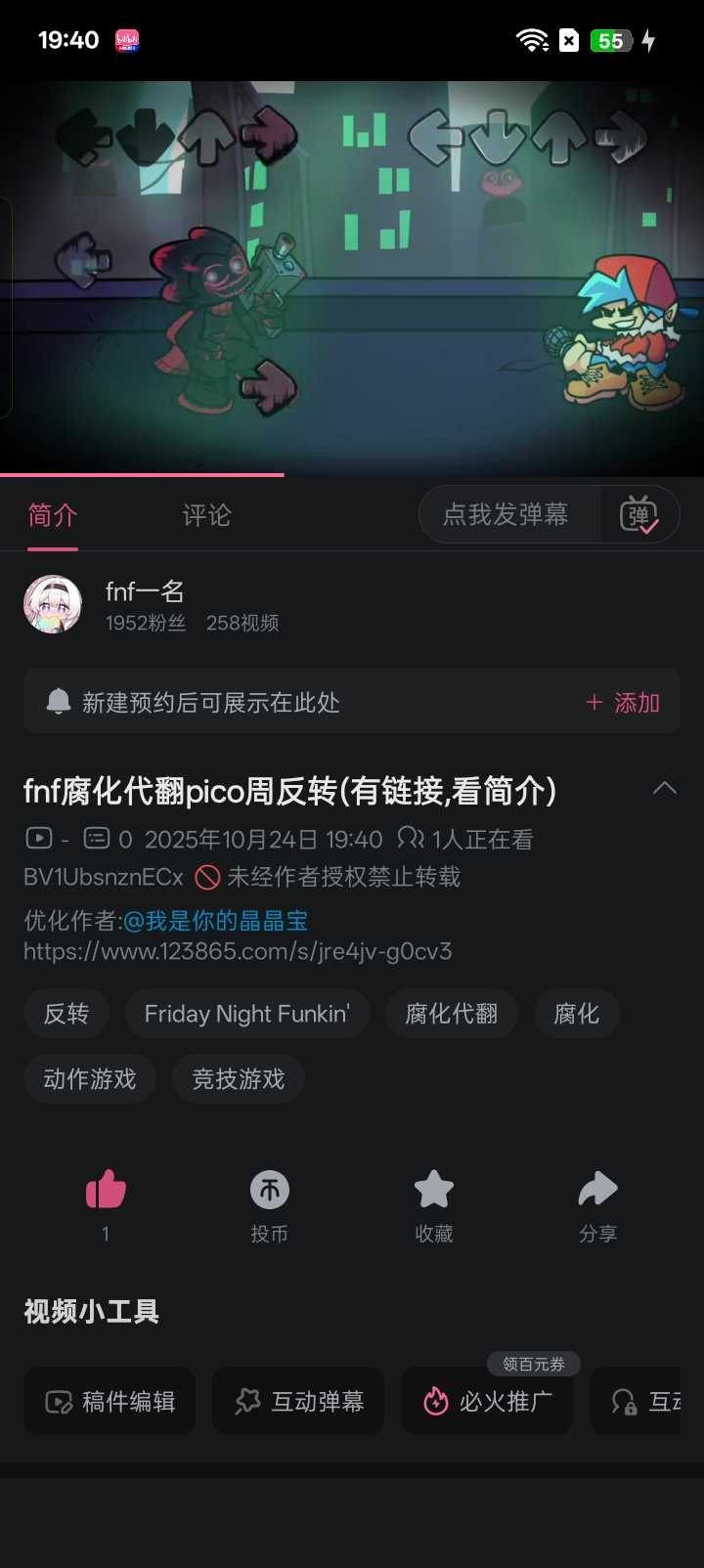The height and width of the screenshot is (1568, 704).
Task: Toggle the danmaku display icon
Action: pyautogui.click(x=638, y=514)
